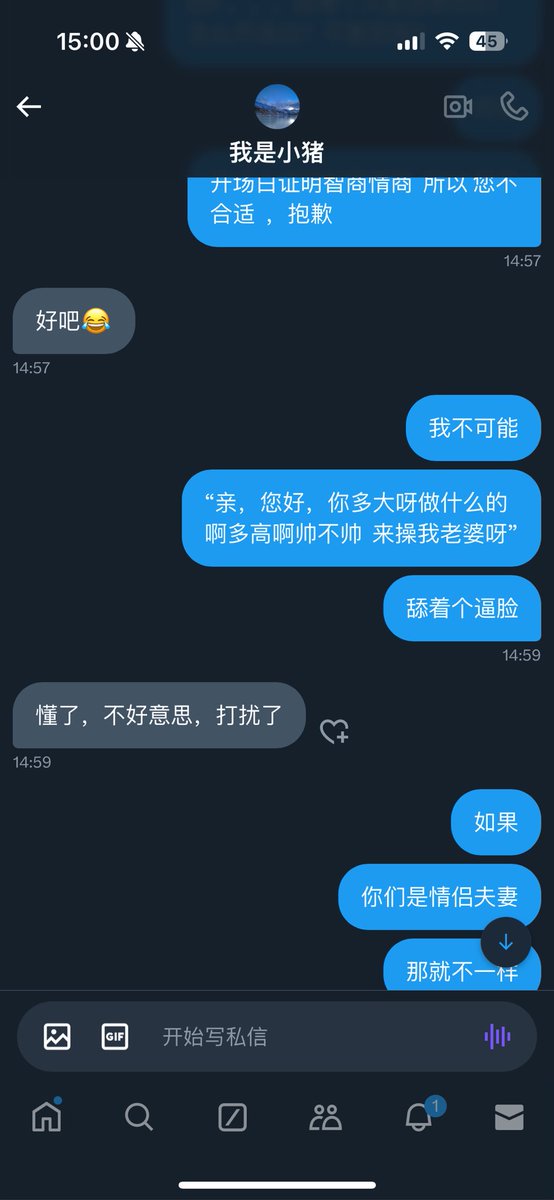
Task: Open the Messages envelope tab
Action: (x=509, y=1118)
